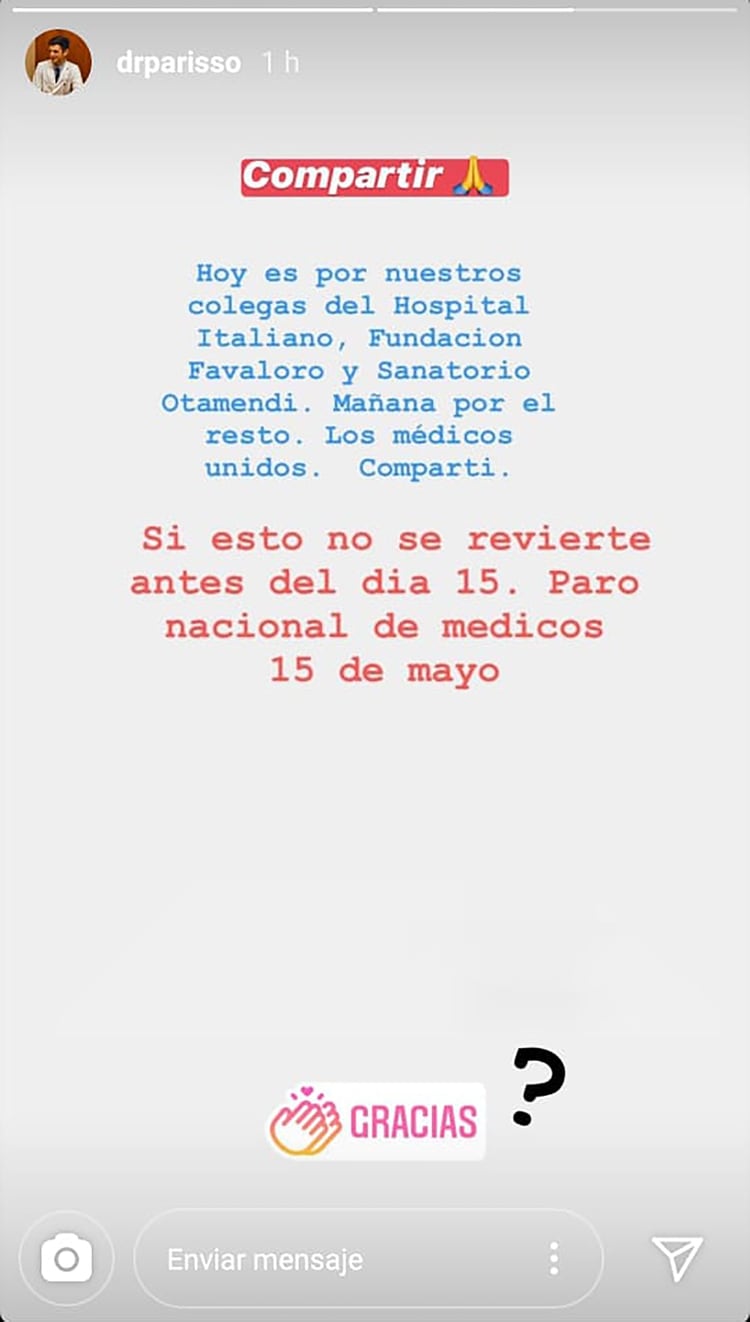The width and height of the screenshot is (750, 1322).
Task: Open message options via the three-dot icon
Action: [x=552, y=1259]
